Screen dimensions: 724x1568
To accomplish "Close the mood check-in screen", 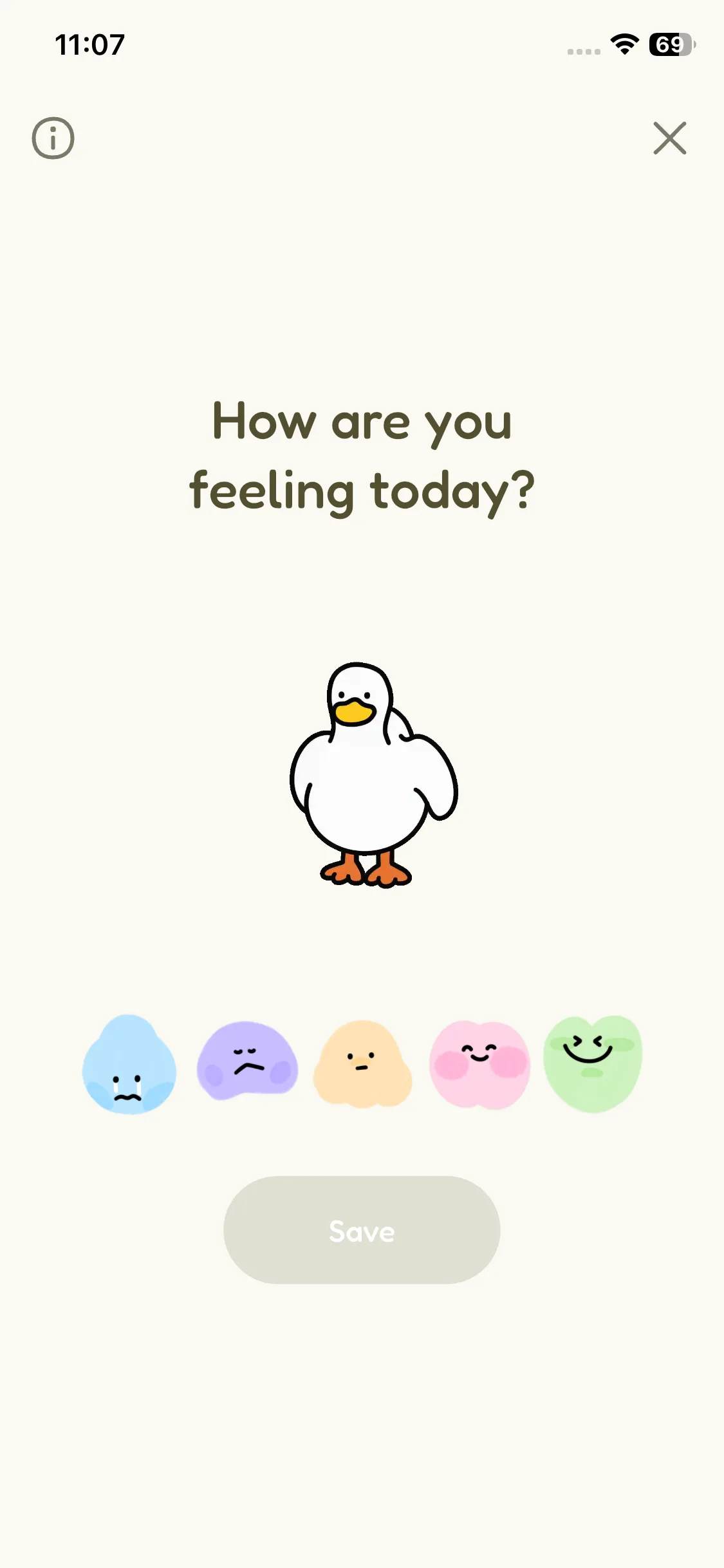I will [669, 138].
